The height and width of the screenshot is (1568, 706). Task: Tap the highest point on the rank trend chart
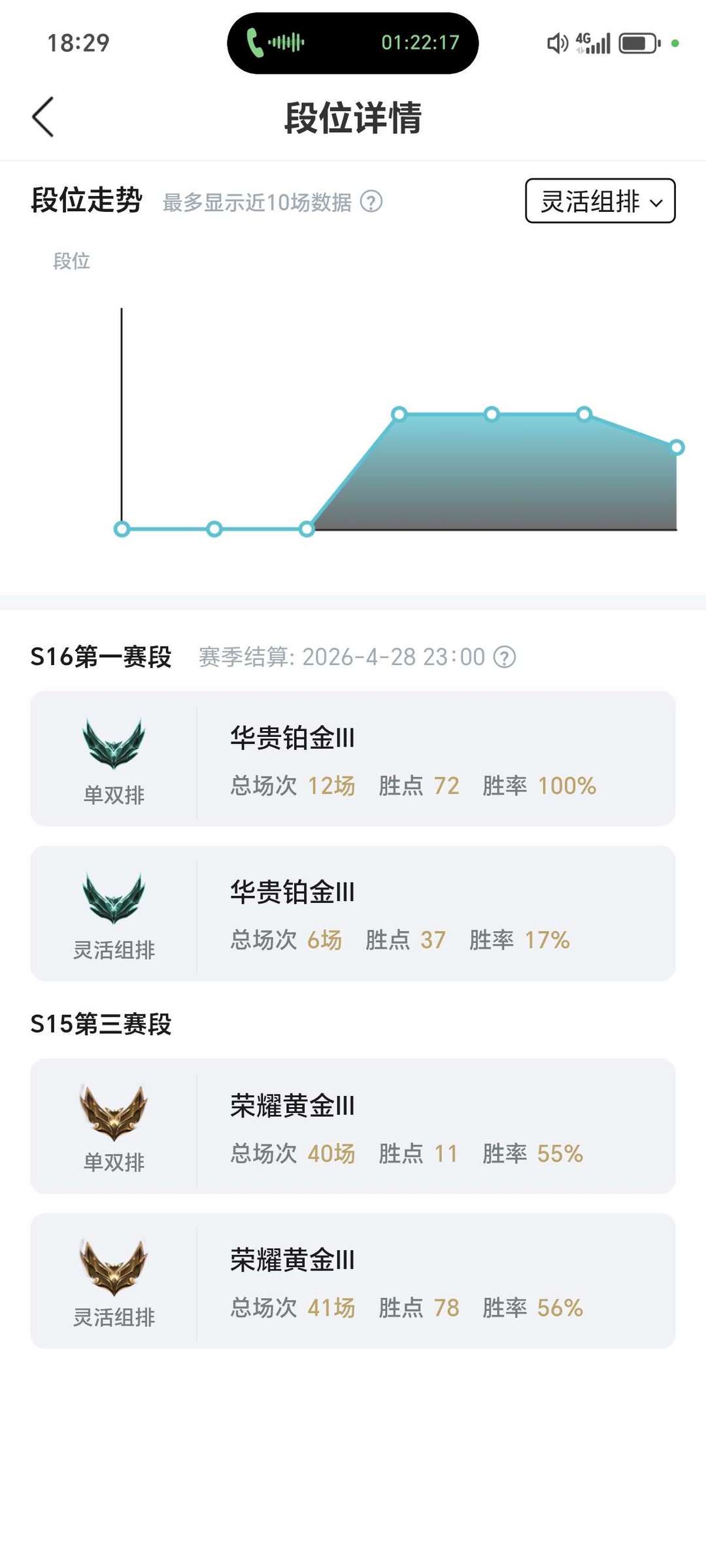point(399,413)
